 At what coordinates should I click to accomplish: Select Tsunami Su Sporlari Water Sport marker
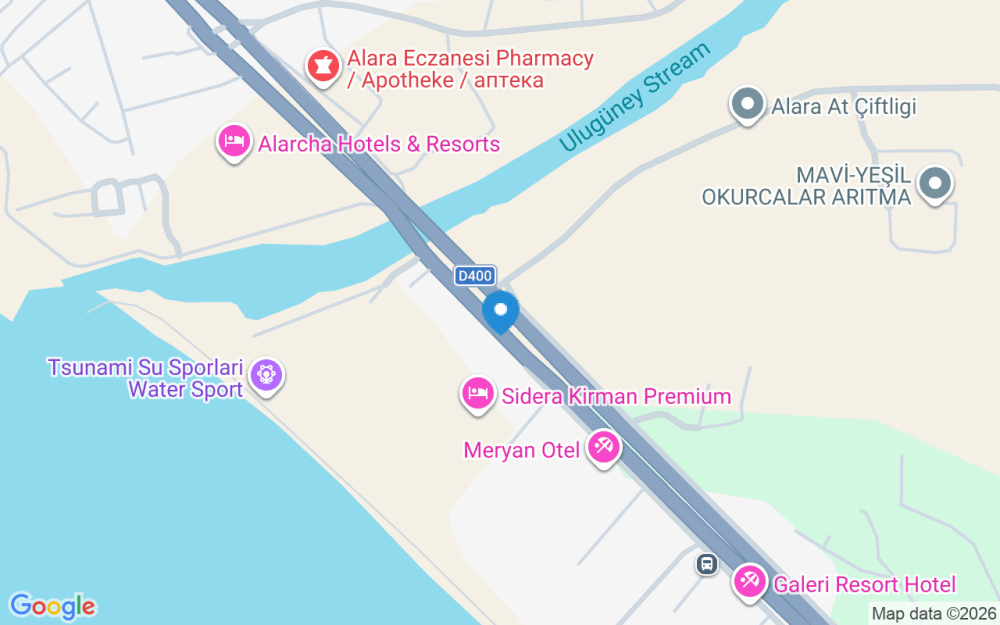coord(266,376)
